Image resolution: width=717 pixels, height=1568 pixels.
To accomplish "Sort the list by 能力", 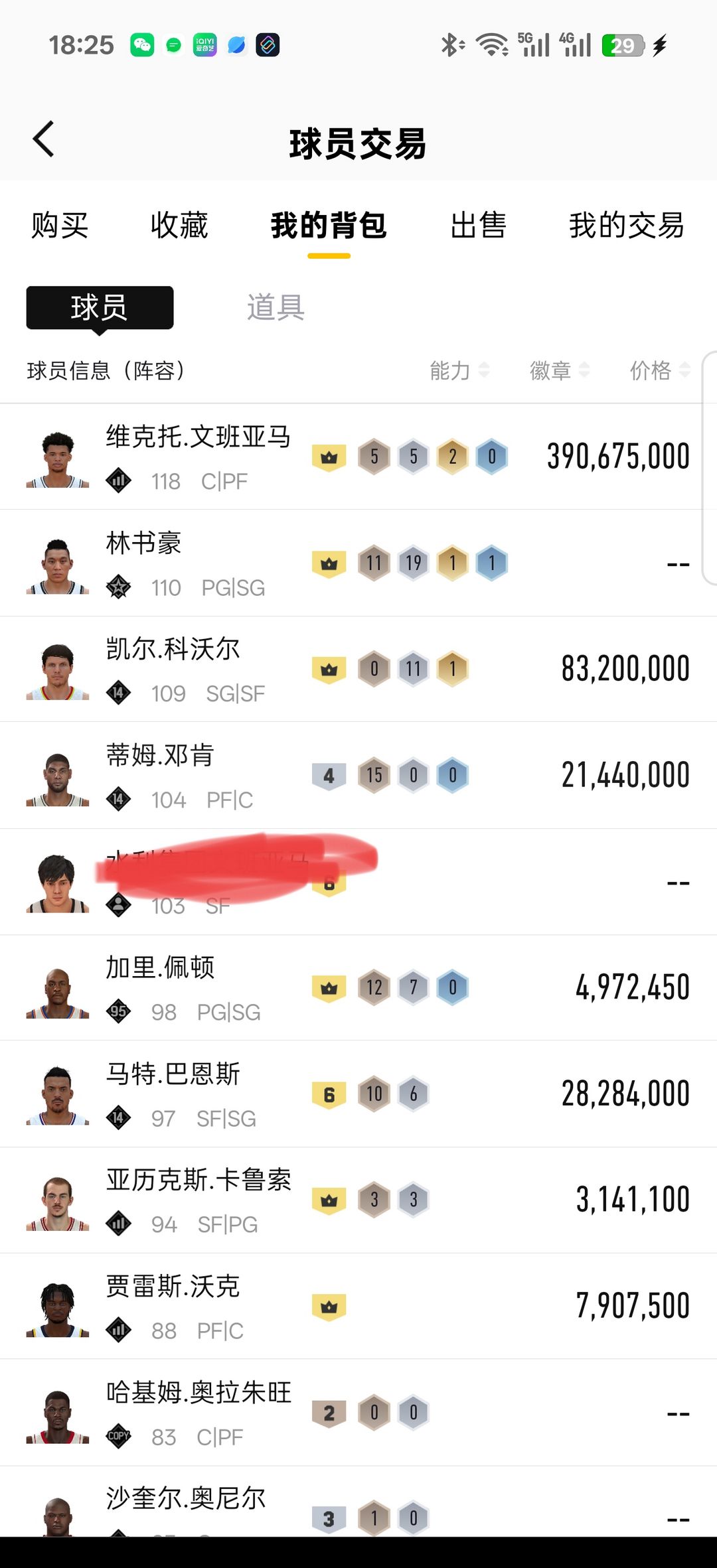I will click(x=459, y=370).
